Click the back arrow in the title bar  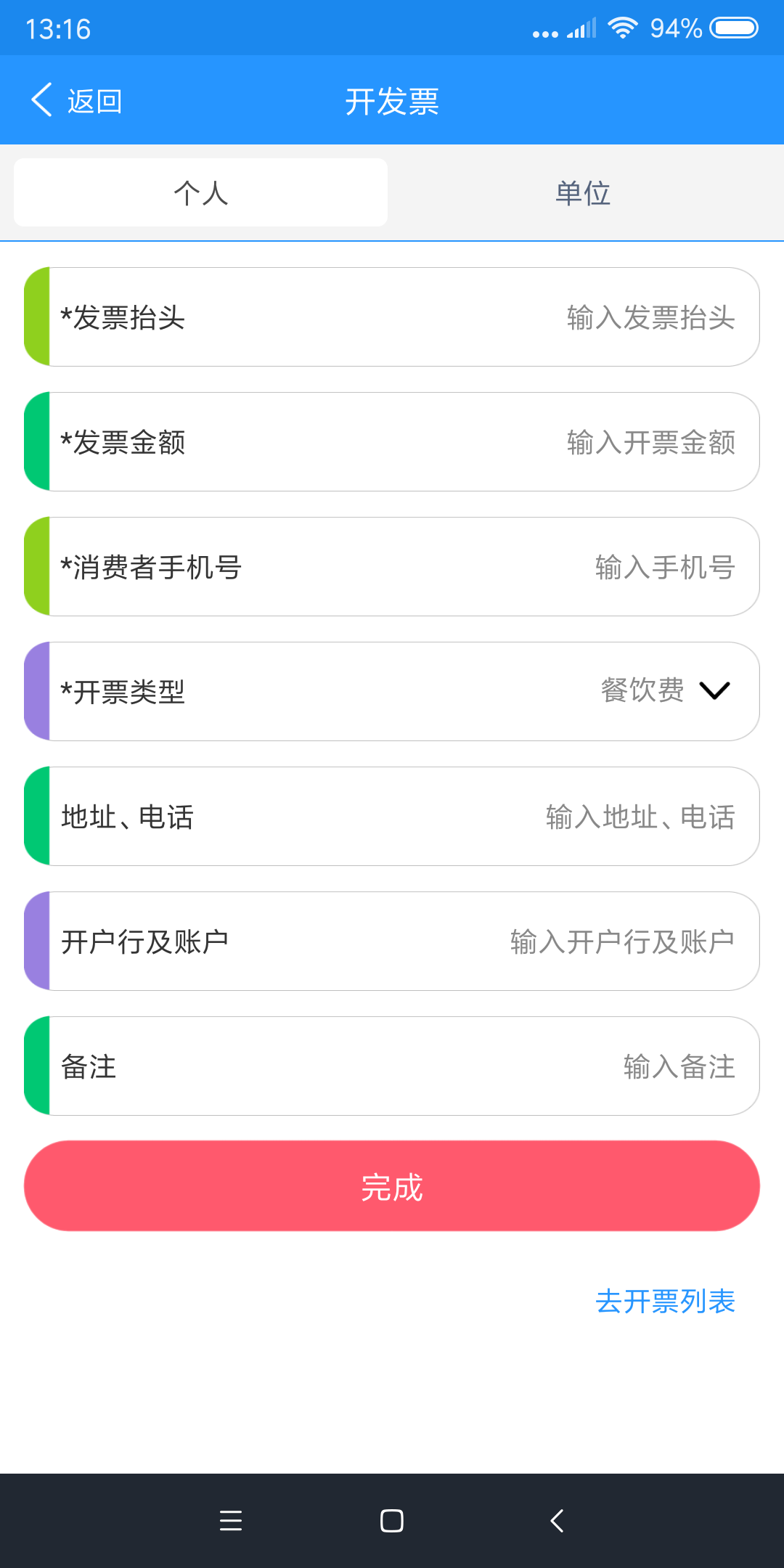pyautogui.click(x=41, y=99)
